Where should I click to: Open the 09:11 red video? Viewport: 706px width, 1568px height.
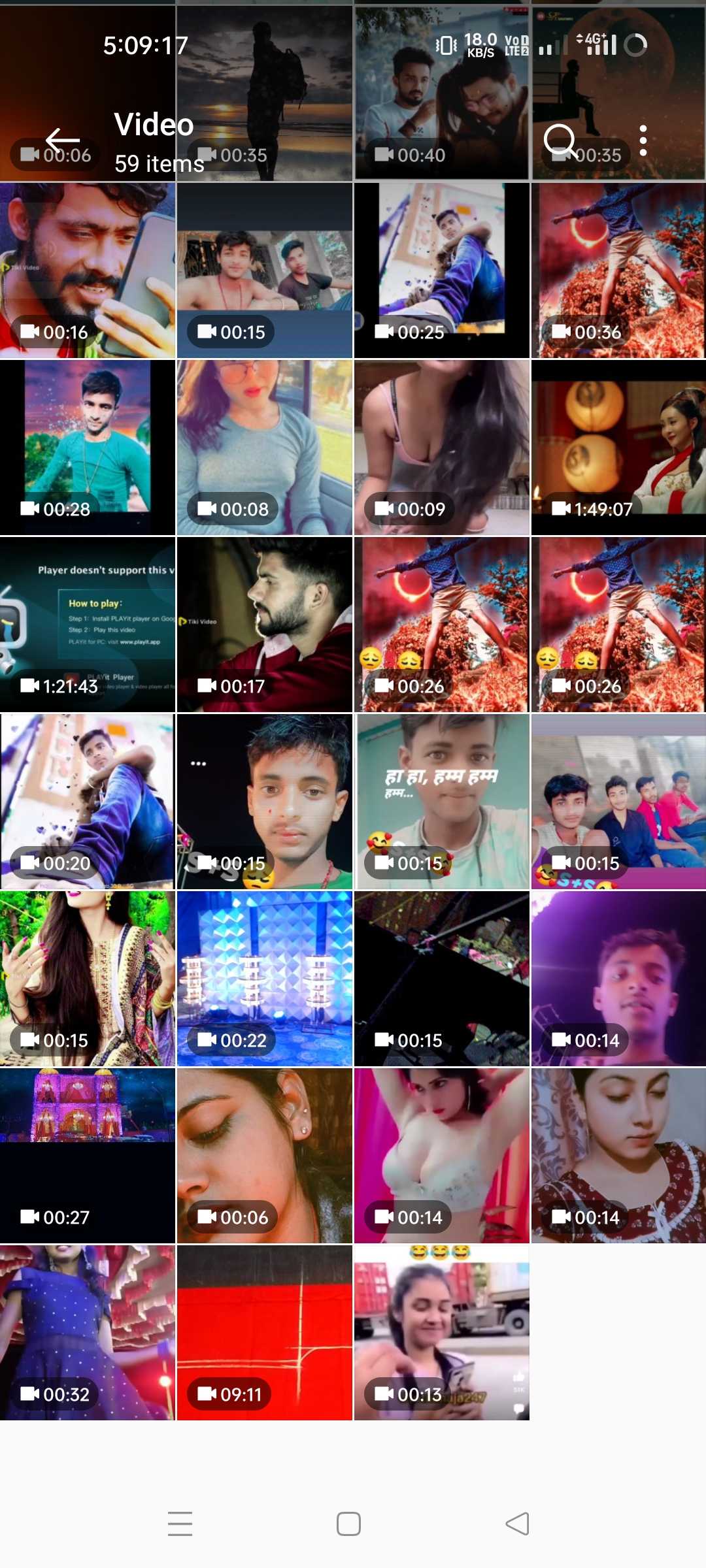[x=264, y=1333]
